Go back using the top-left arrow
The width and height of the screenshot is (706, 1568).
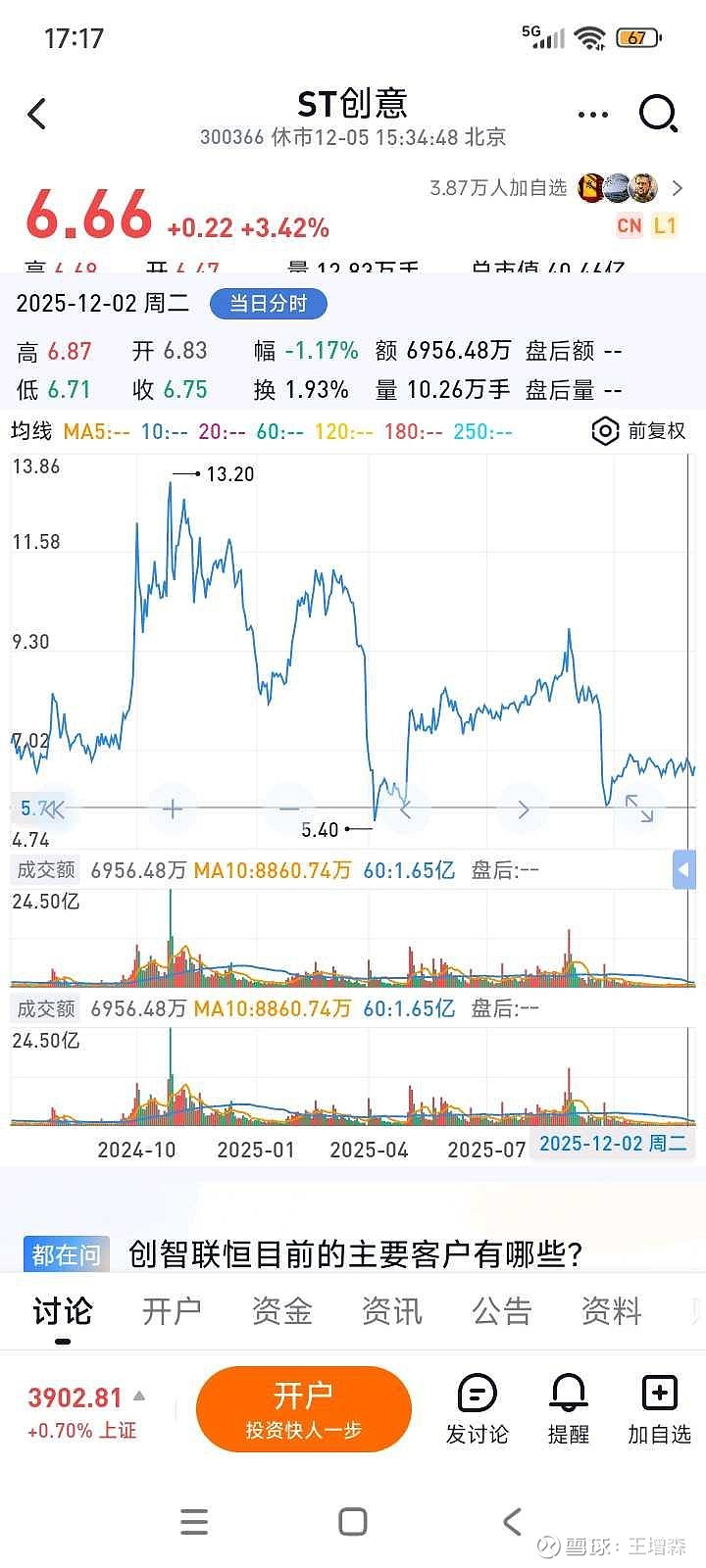point(37,115)
